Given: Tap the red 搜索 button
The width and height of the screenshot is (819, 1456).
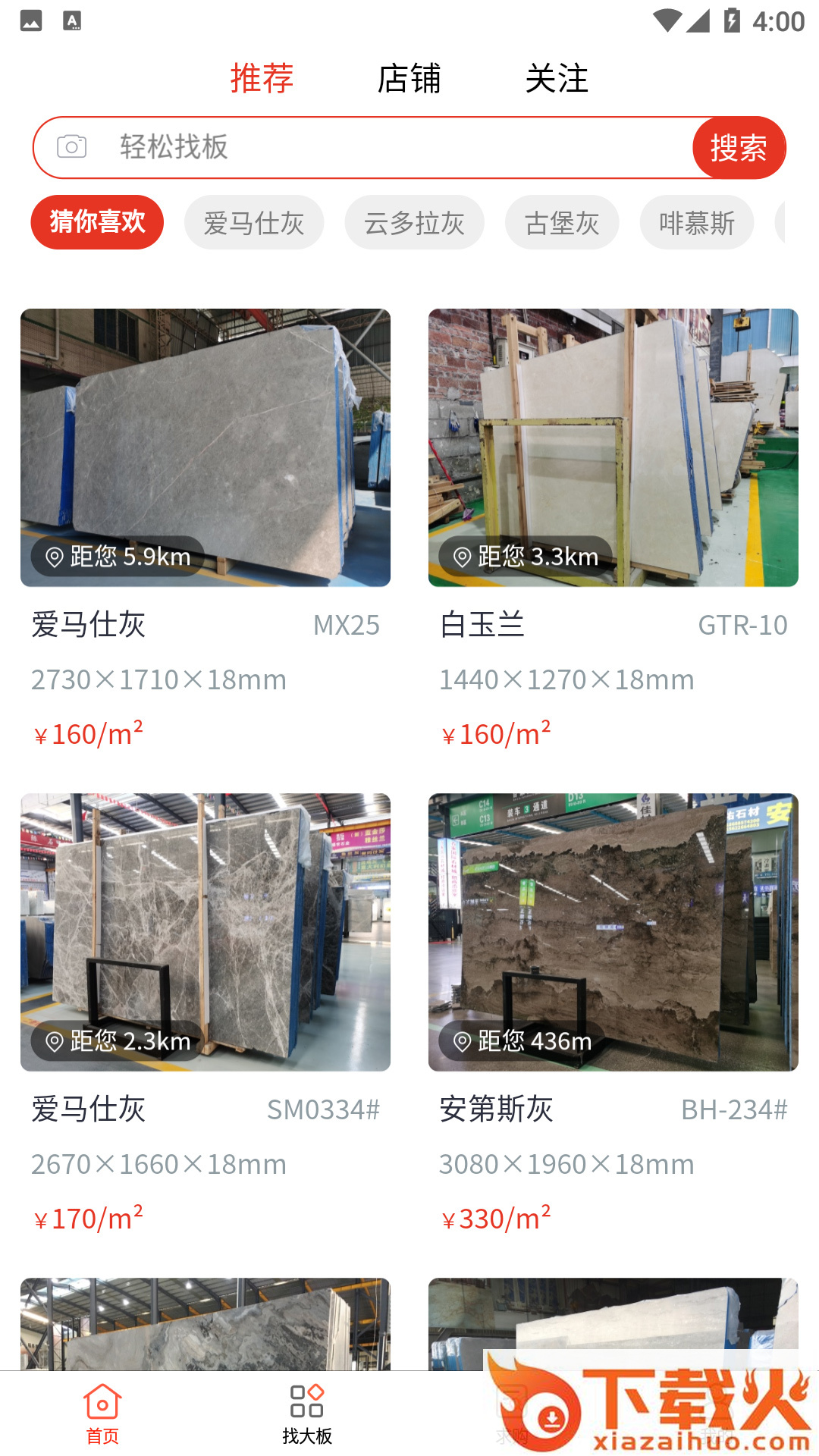Looking at the screenshot, I should coord(739,147).
